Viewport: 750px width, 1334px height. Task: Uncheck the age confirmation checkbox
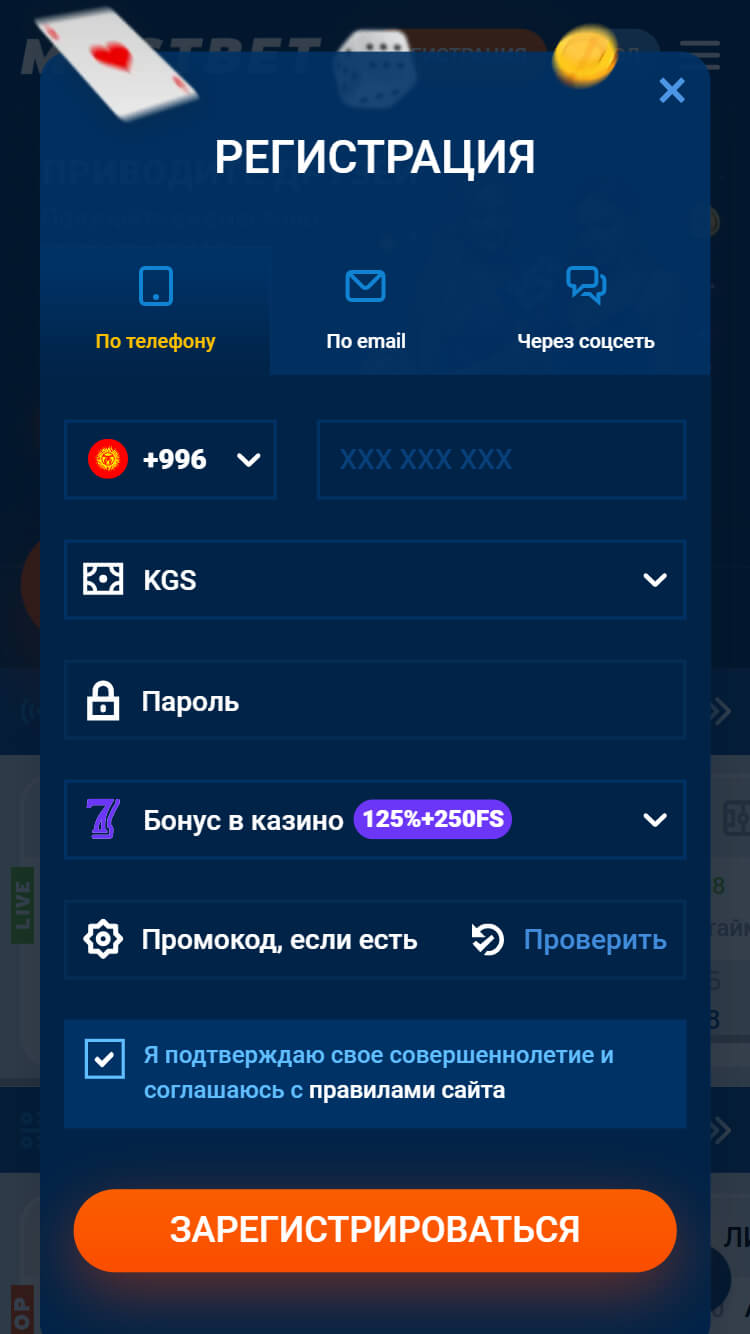(x=105, y=1059)
